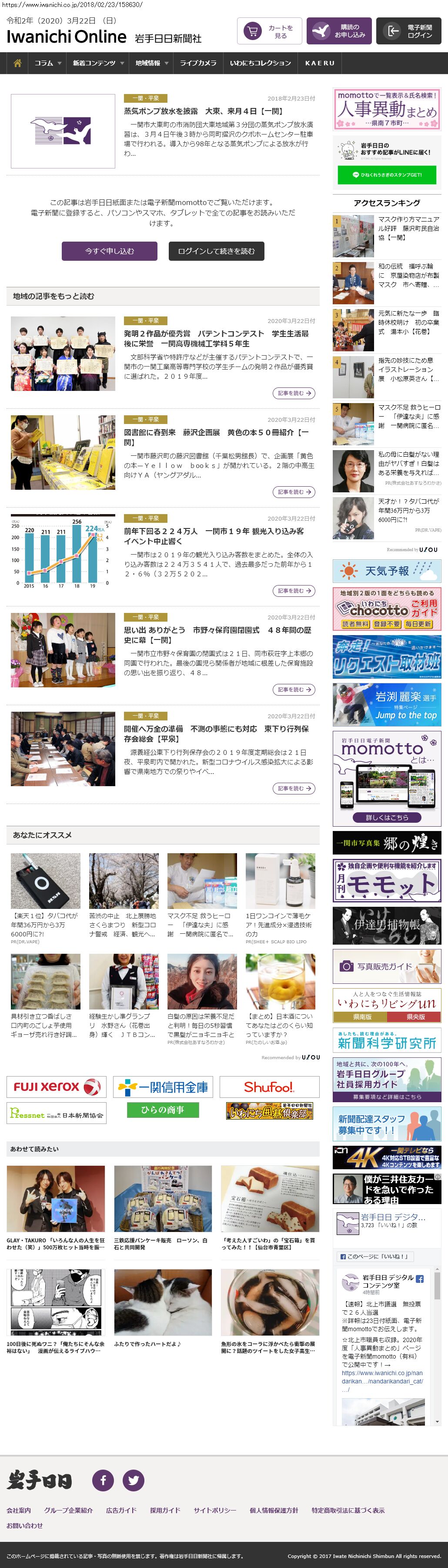The height and width of the screenshot is (1568, 448).
Task: Read more on the 藤沢図書館 企画展 article
Action: 294,492
